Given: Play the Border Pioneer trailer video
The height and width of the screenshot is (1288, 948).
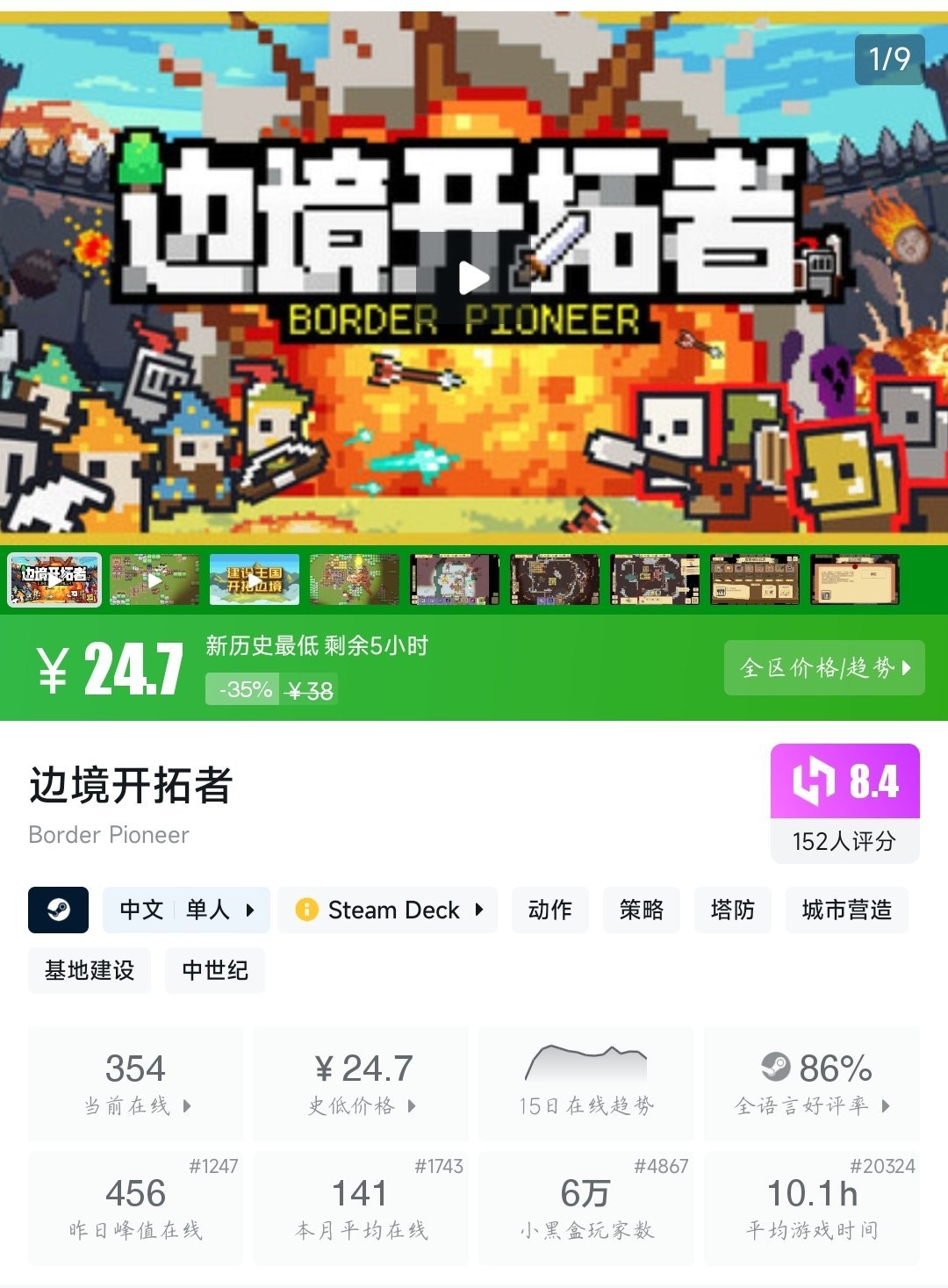Looking at the screenshot, I should (x=474, y=278).
